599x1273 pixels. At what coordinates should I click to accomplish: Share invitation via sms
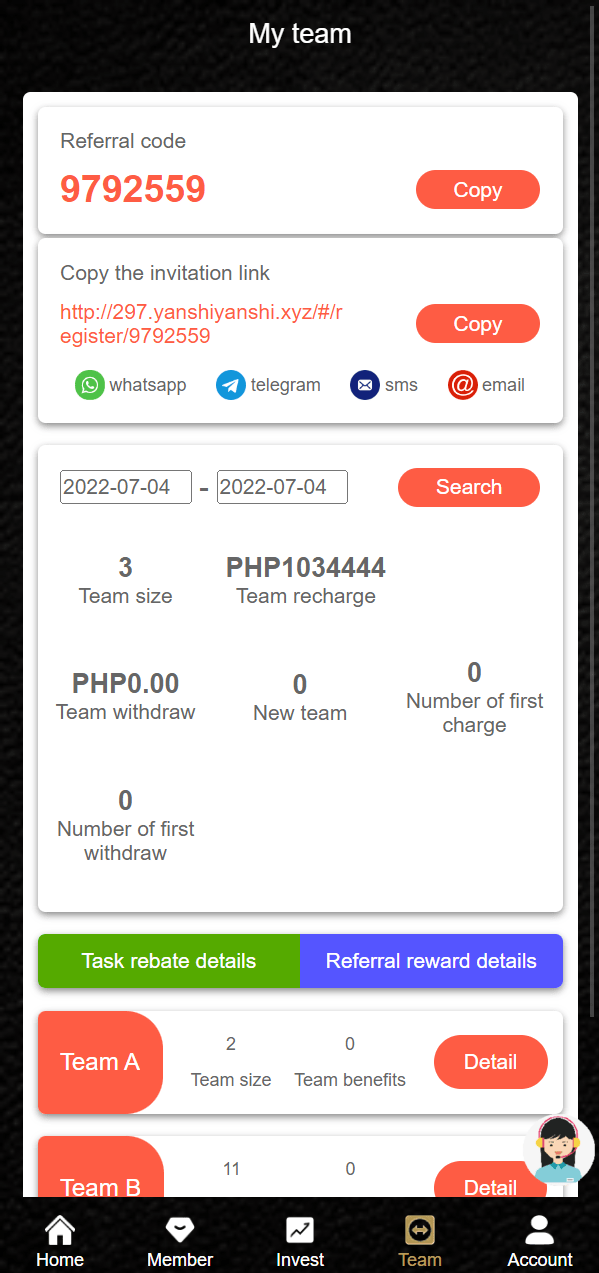[384, 385]
